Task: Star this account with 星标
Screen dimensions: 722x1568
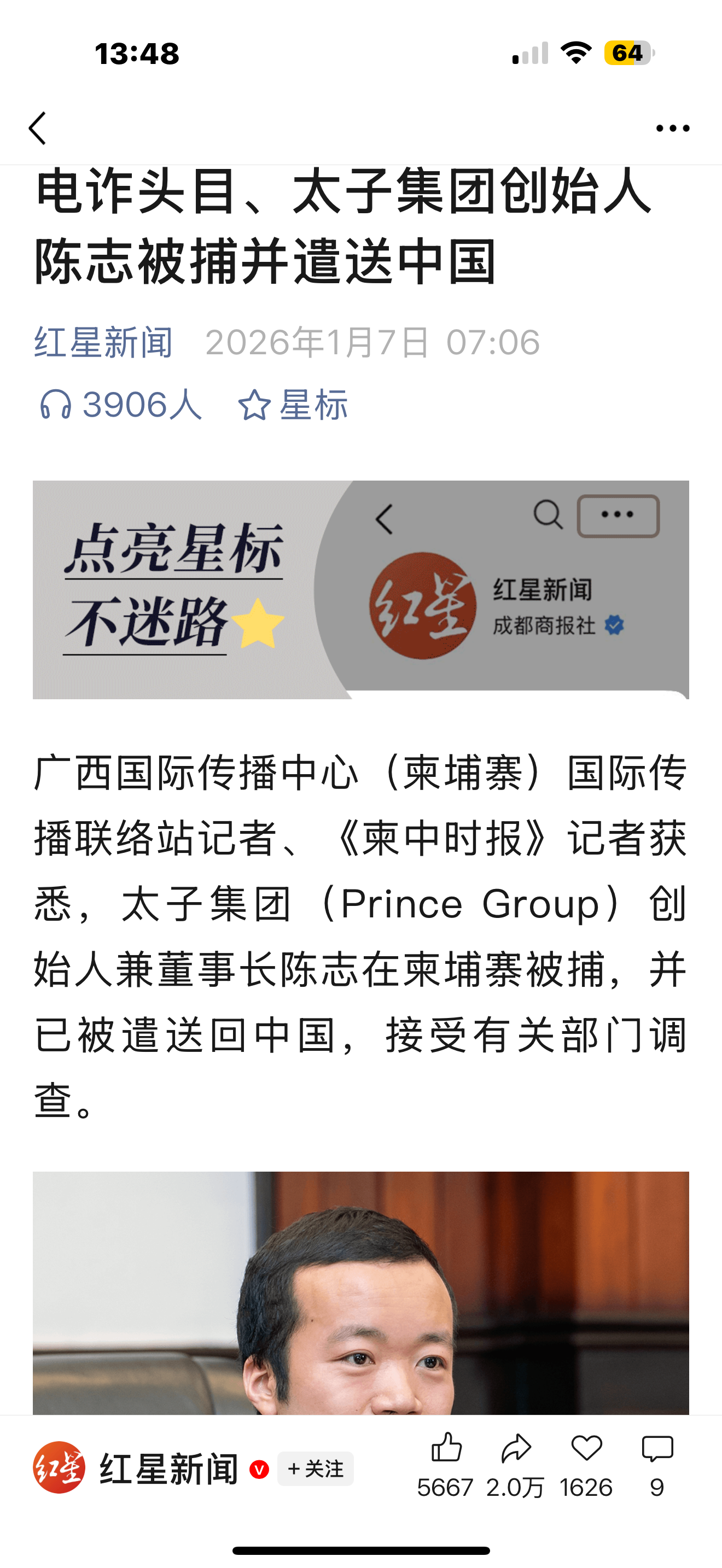Action: click(x=293, y=405)
